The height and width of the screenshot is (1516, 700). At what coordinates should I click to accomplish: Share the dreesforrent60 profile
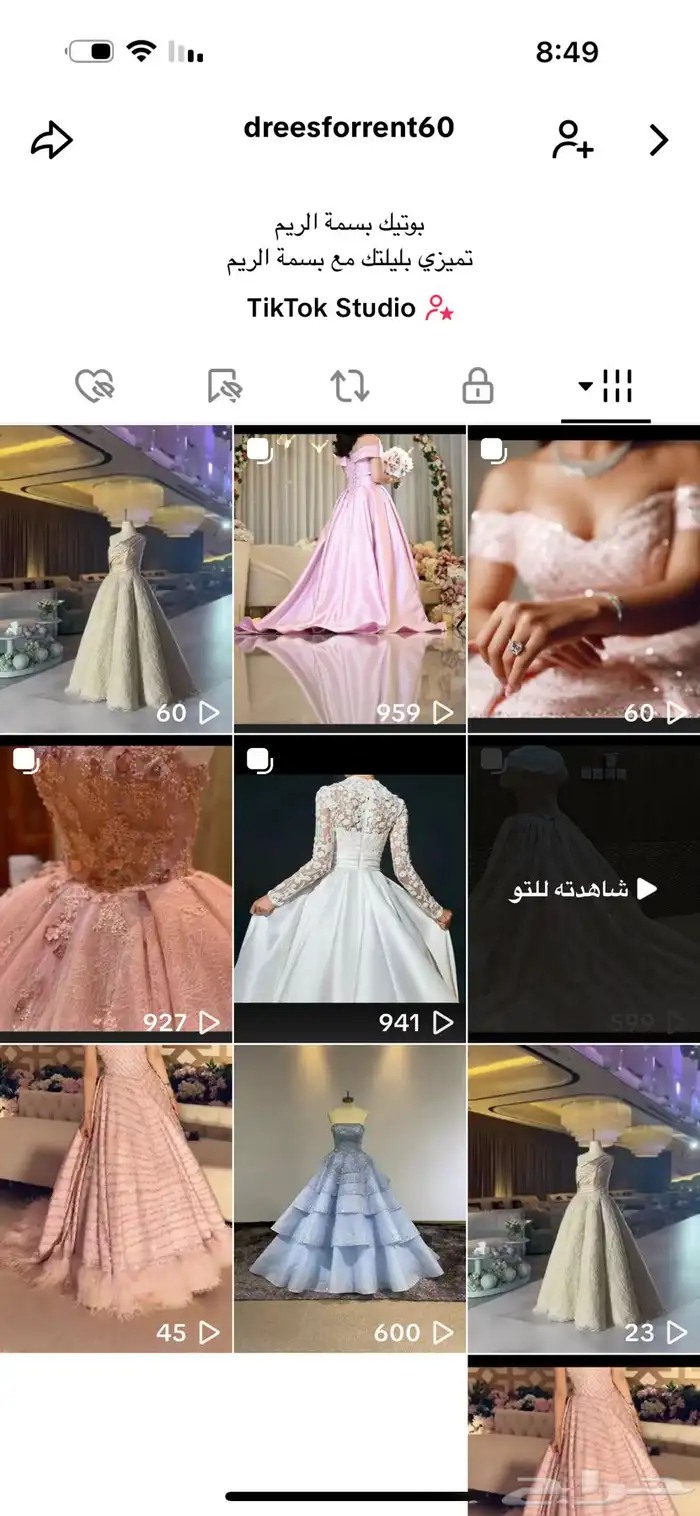52,141
